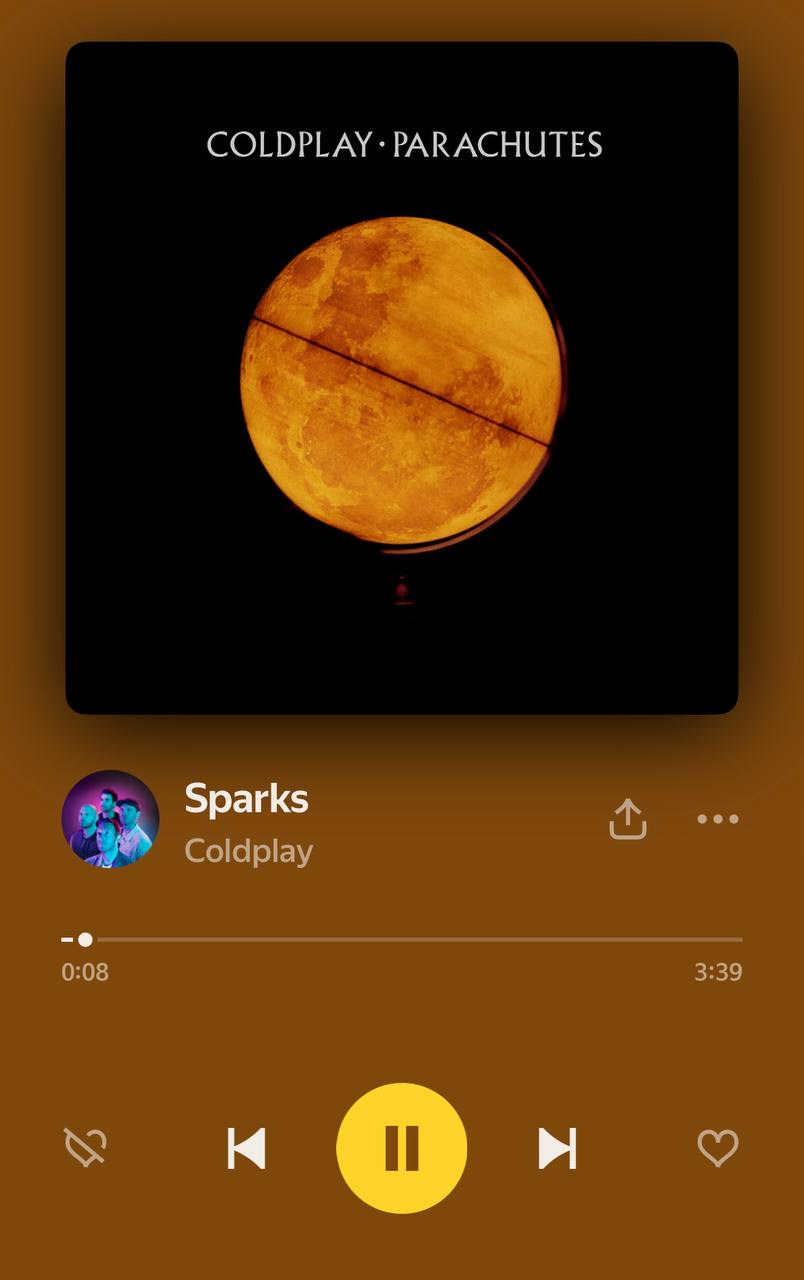Open the Coldplay artist avatar
This screenshot has height=1280, width=804.
coord(110,819)
